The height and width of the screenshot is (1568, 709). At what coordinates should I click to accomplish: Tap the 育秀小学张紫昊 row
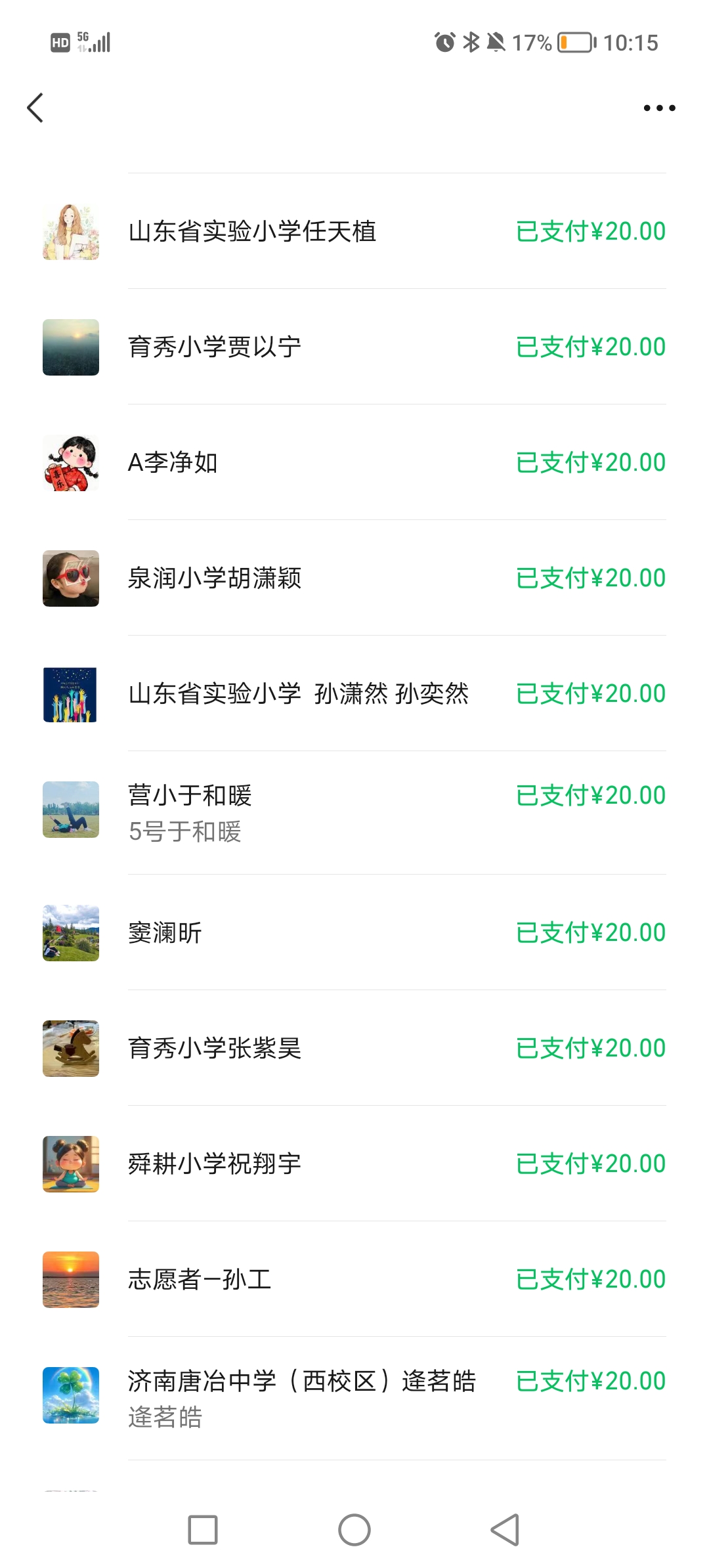tap(354, 1048)
